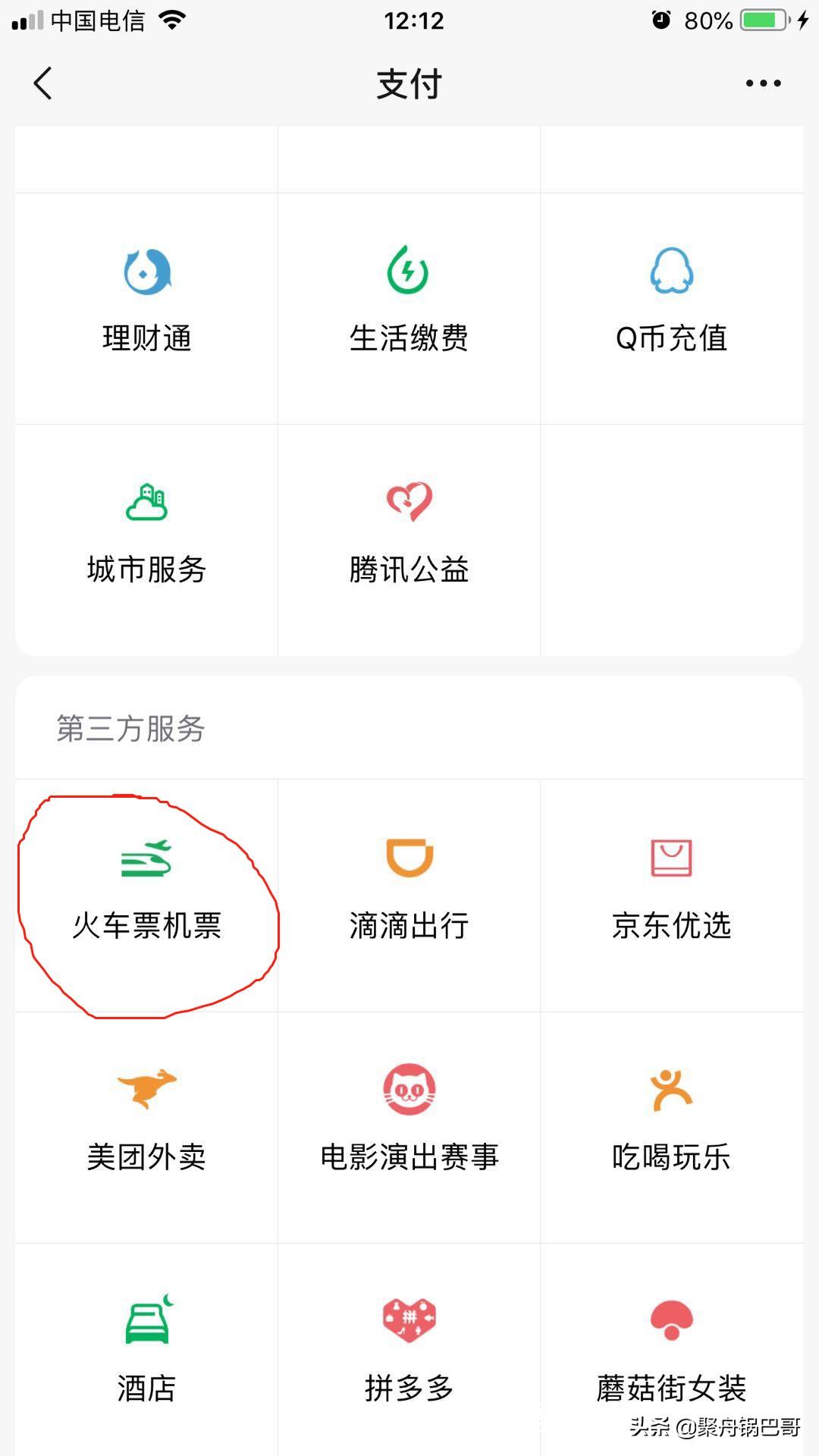Open 京东优选 JD shopping service
This screenshot has width=819, height=1456.
point(673,891)
